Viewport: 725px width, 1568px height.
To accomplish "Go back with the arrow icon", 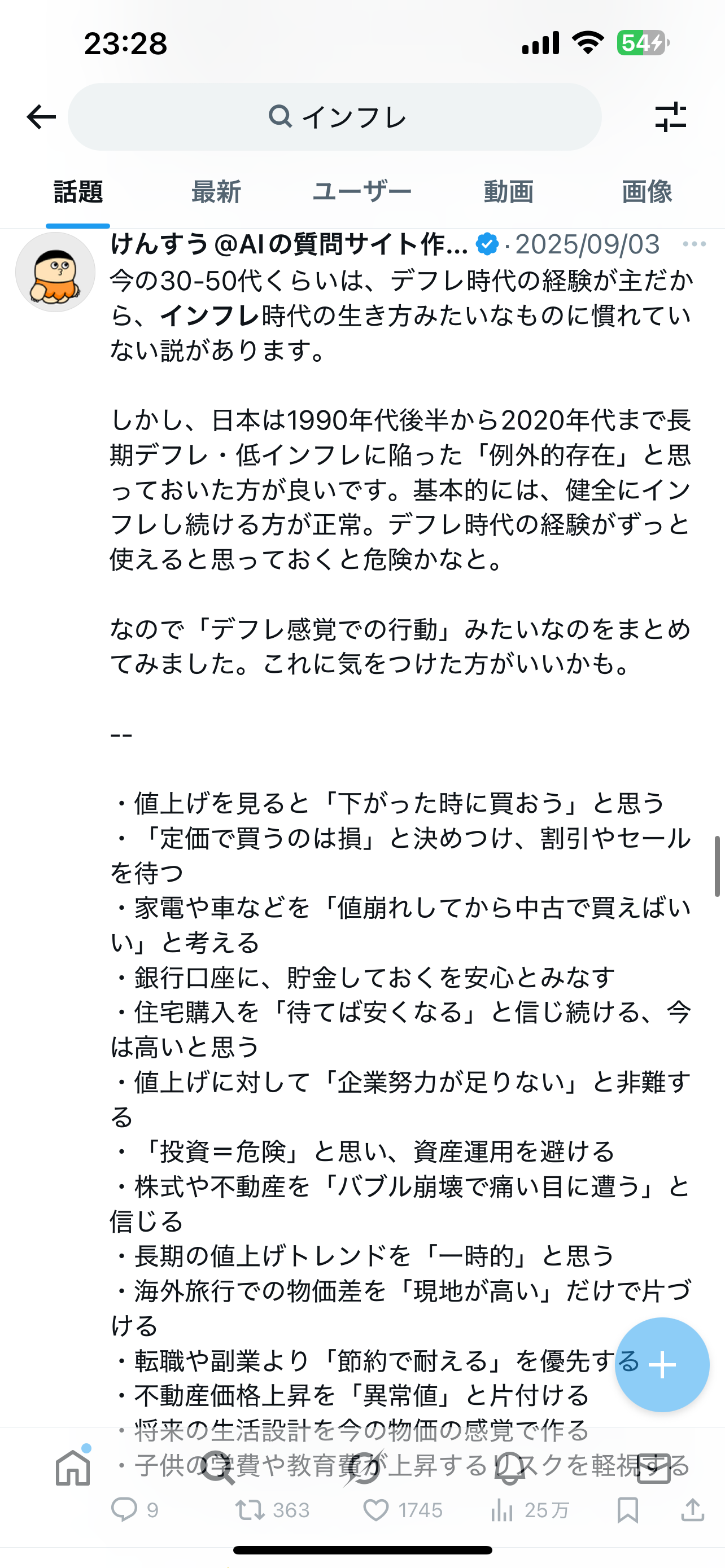I will point(41,117).
